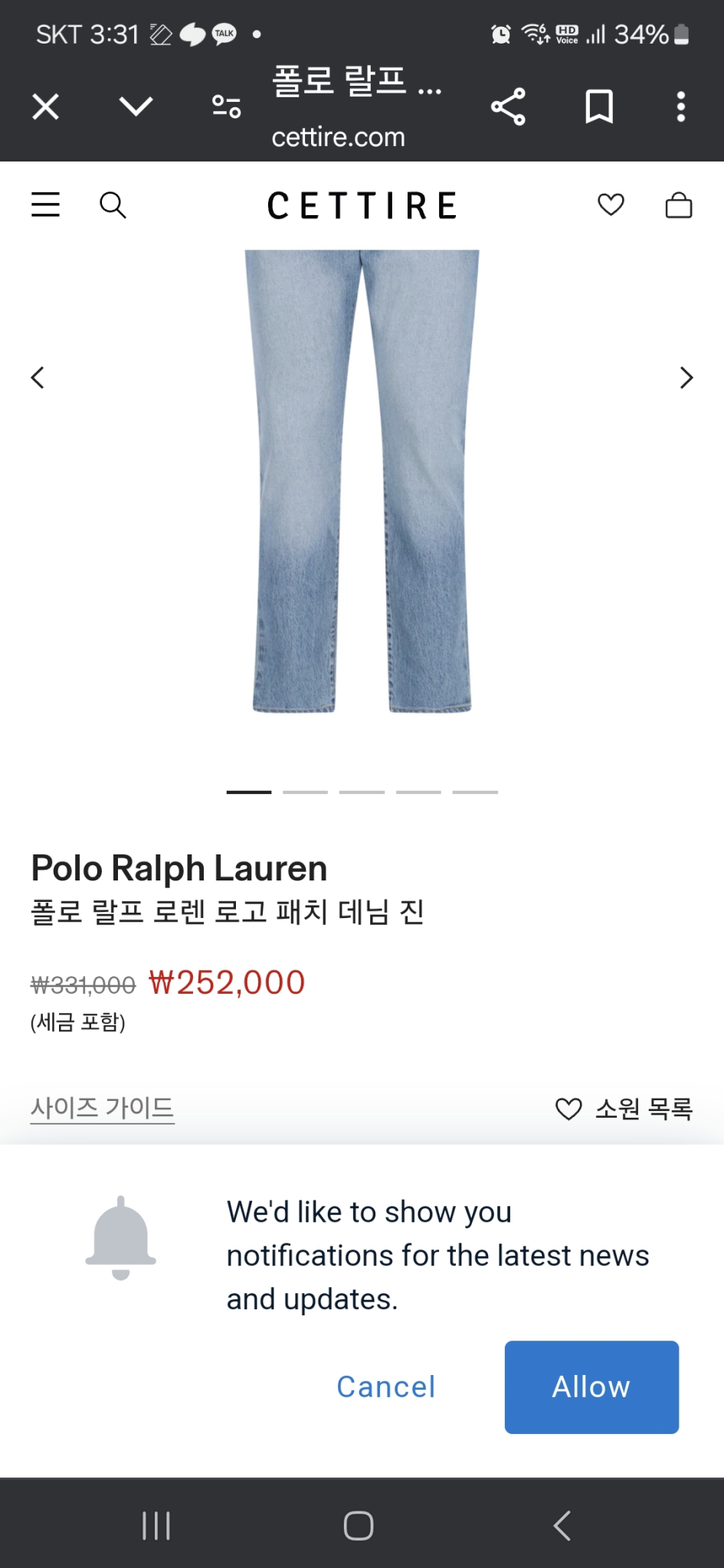Screen dimensions: 724x1568
Task: Open the browser customize controls icon
Action: coord(224,106)
